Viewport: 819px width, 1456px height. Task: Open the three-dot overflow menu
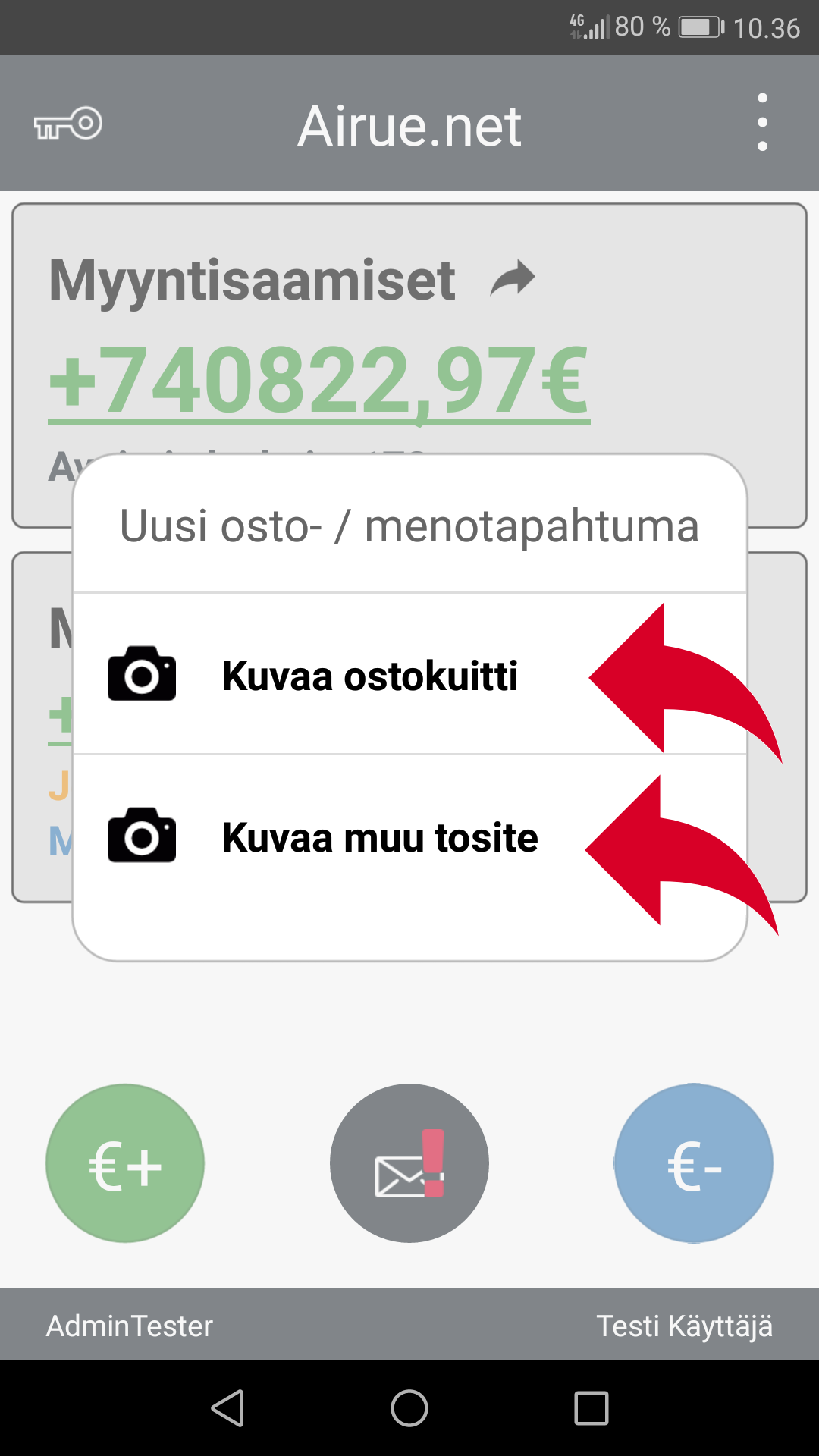pyautogui.click(x=762, y=122)
